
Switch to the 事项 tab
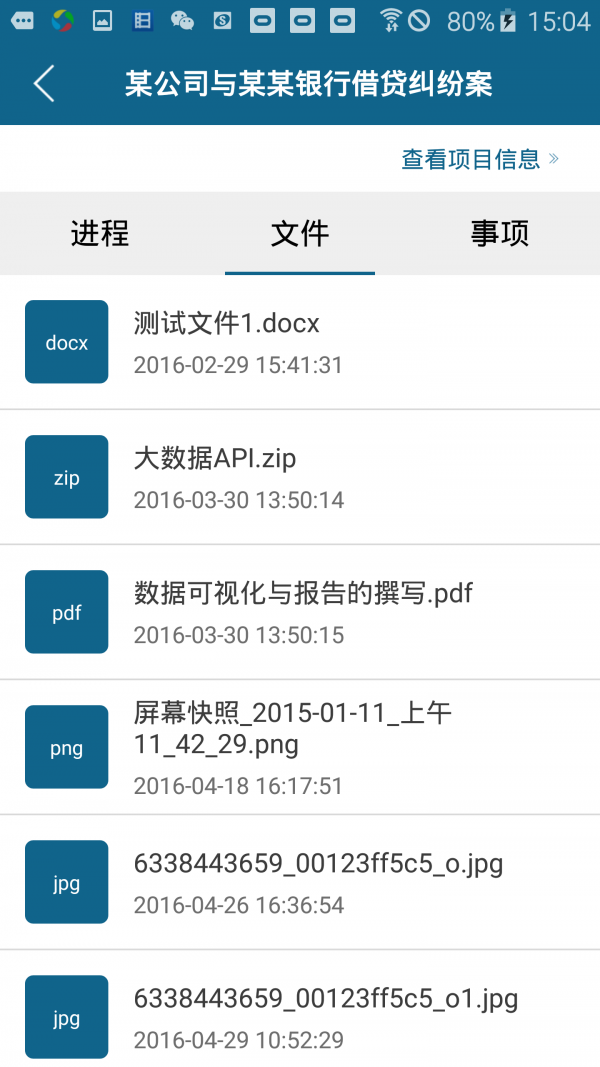[x=500, y=233]
